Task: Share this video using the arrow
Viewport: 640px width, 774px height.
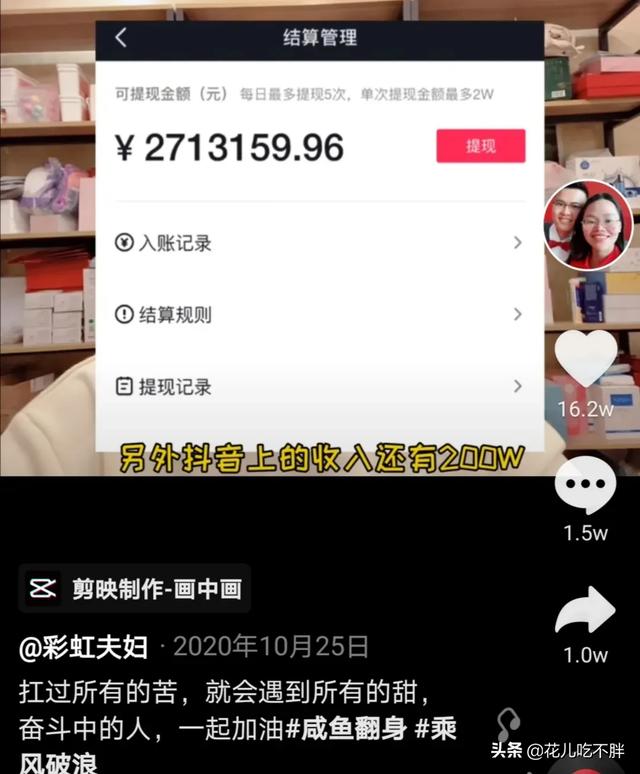Action: point(585,610)
